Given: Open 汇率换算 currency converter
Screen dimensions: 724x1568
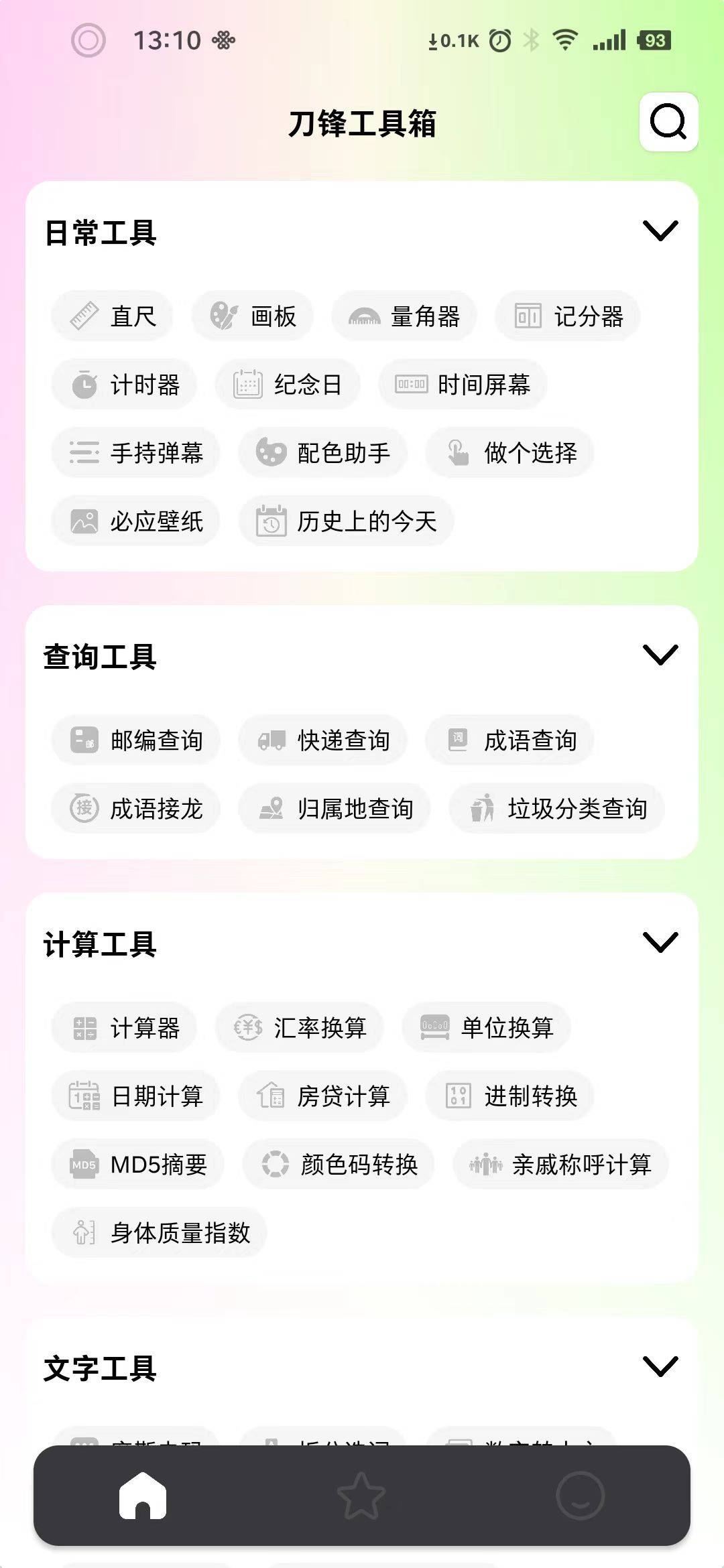Looking at the screenshot, I should pos(300,1028).
